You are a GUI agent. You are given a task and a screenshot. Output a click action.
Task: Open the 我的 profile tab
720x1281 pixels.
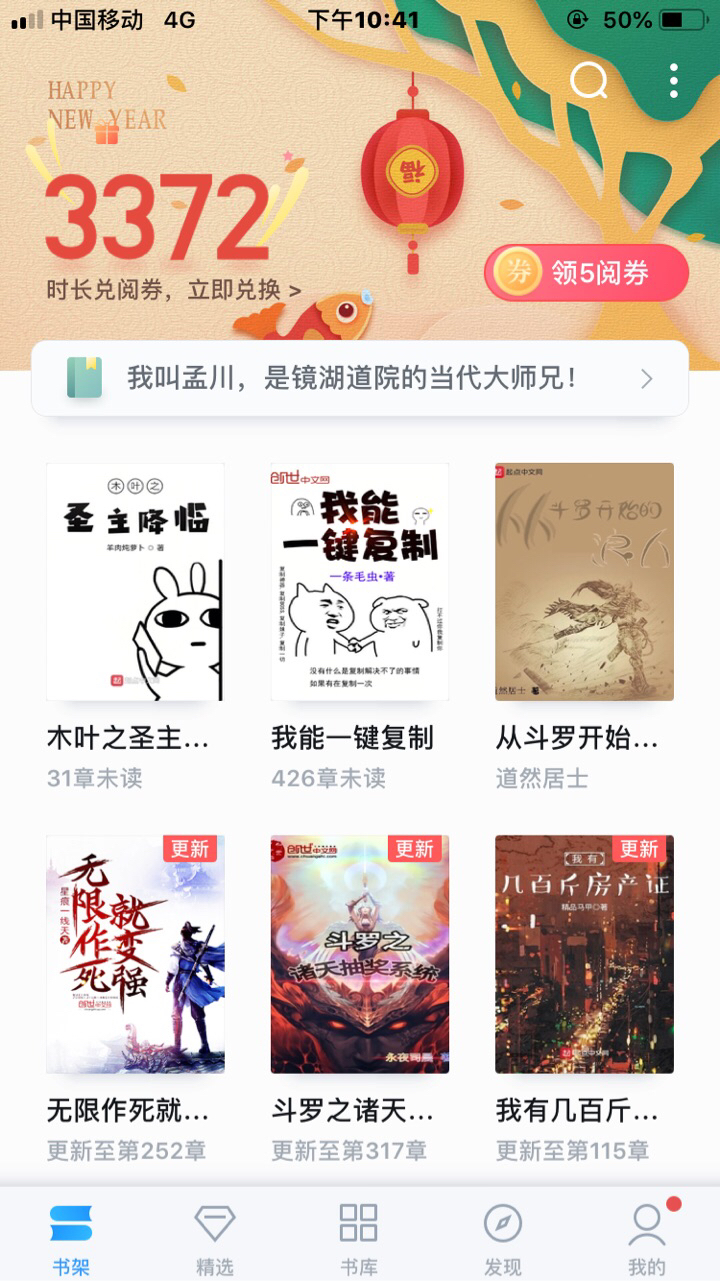(647, 1238)
